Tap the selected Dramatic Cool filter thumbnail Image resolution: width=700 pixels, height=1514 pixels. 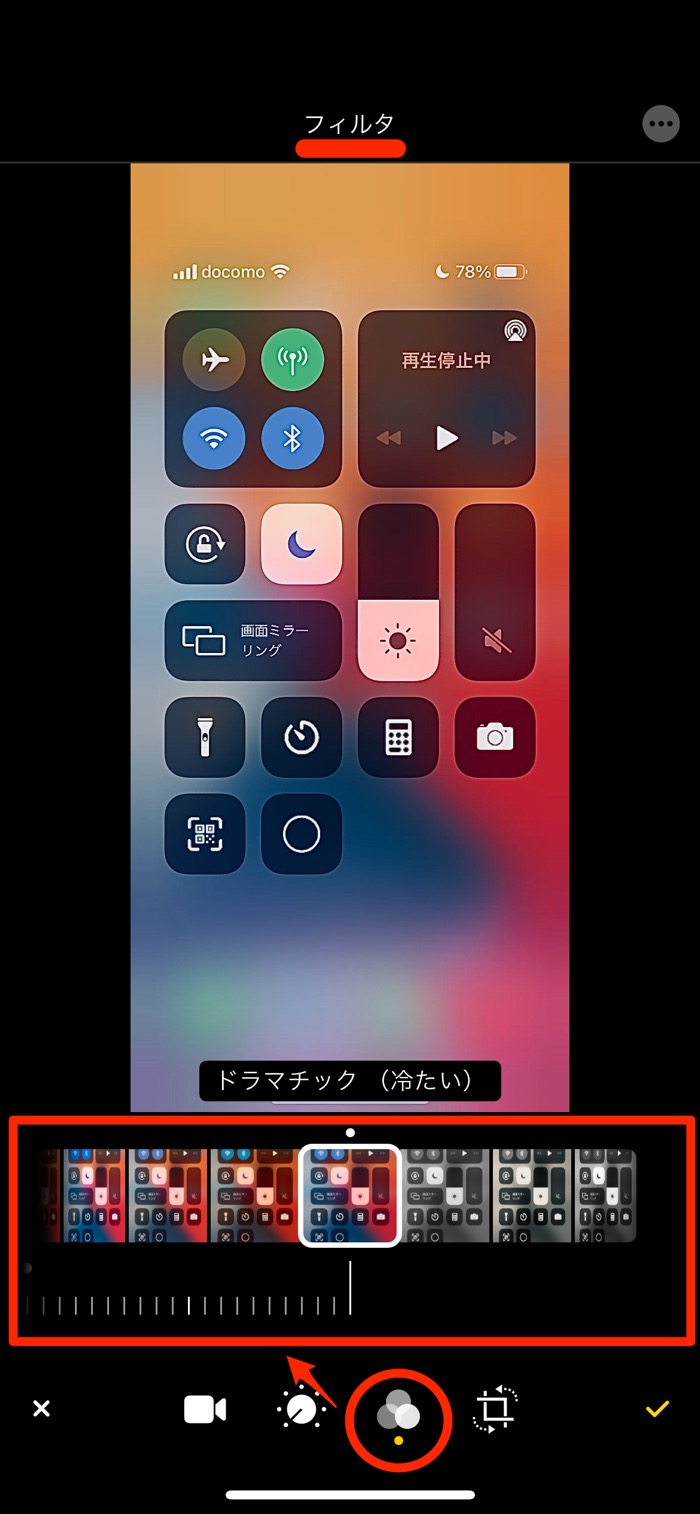coord(350,1195)
